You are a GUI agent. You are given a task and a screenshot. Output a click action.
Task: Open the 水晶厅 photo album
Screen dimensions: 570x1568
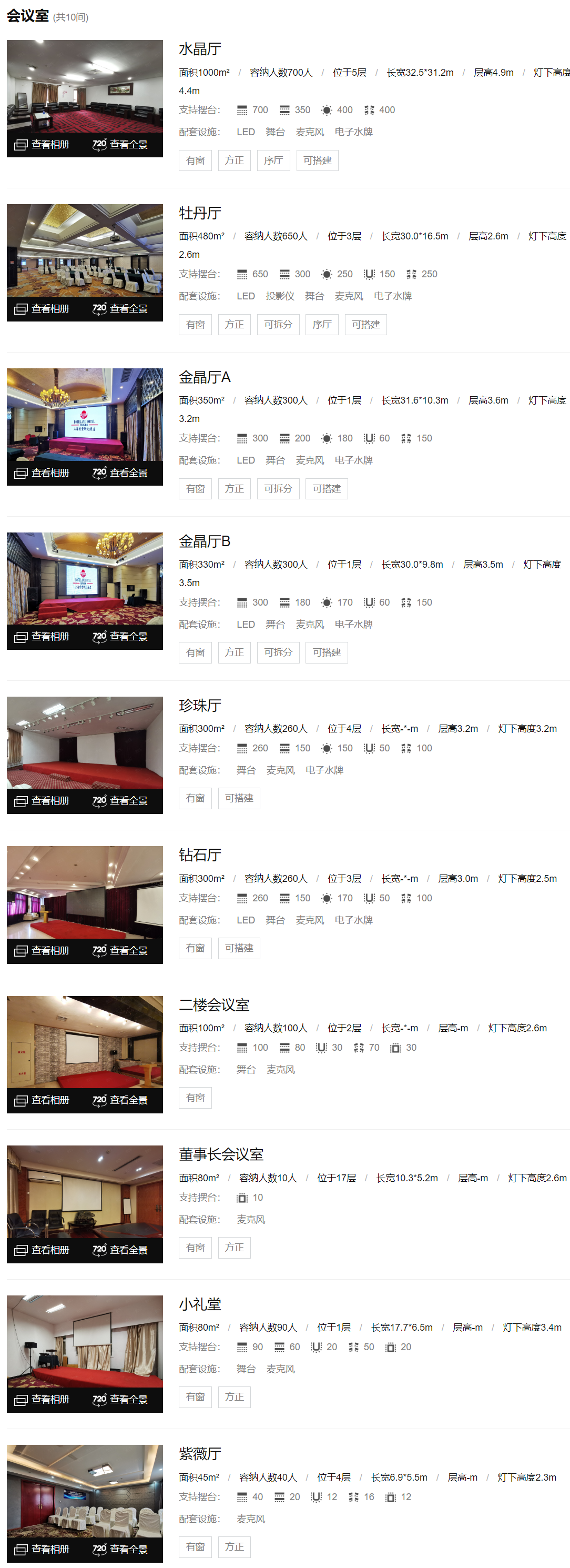tap(42, 145)
